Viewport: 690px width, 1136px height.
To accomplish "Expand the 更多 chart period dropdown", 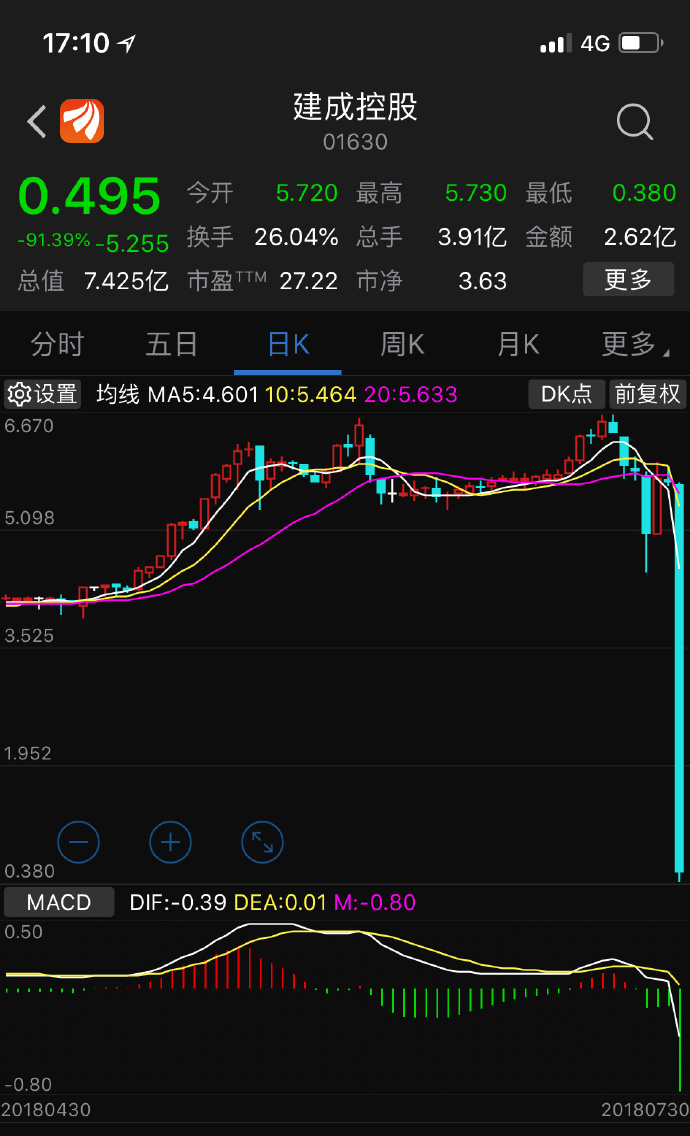I will point(632,345).
